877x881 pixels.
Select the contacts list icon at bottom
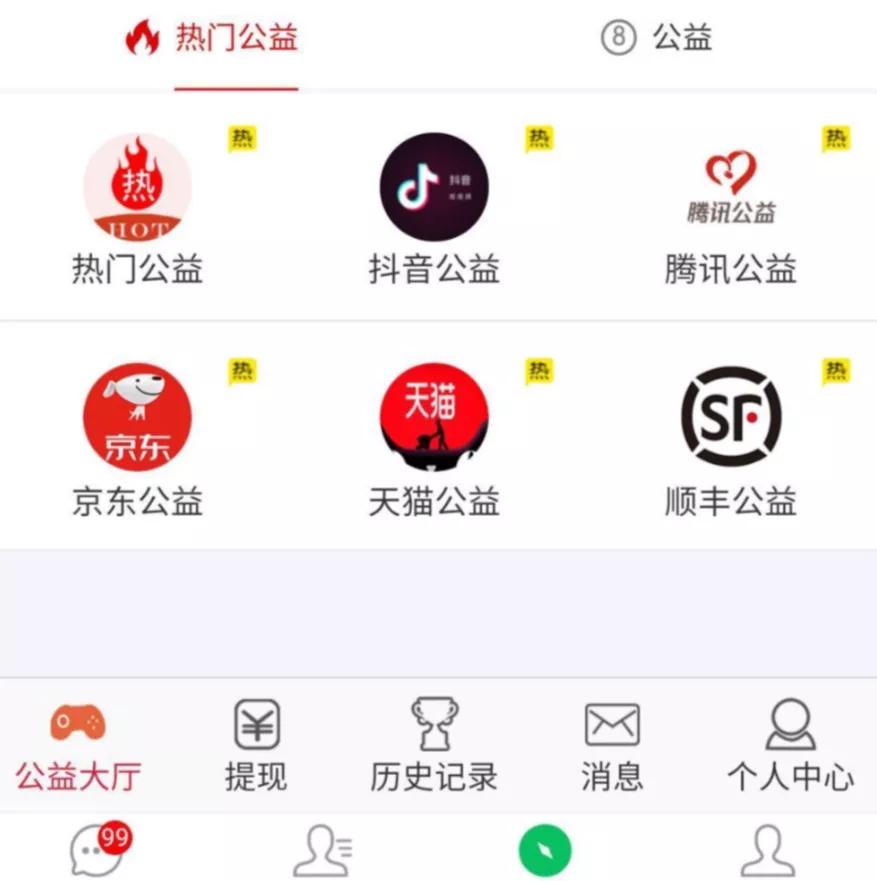[x=322, y=850]
